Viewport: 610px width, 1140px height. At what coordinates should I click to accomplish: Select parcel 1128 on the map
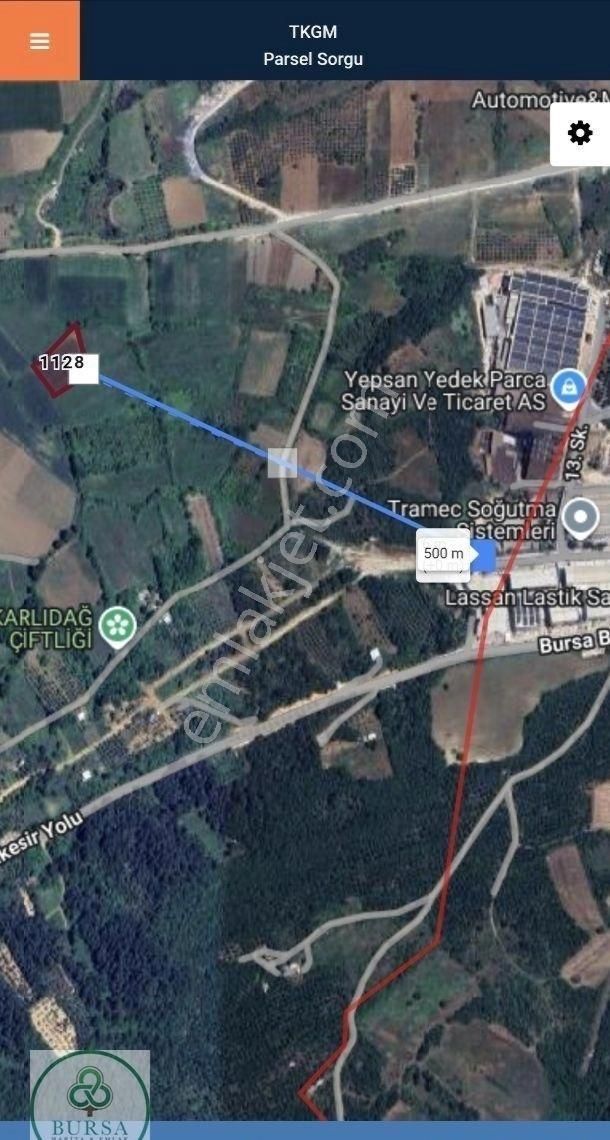(60, 361)
